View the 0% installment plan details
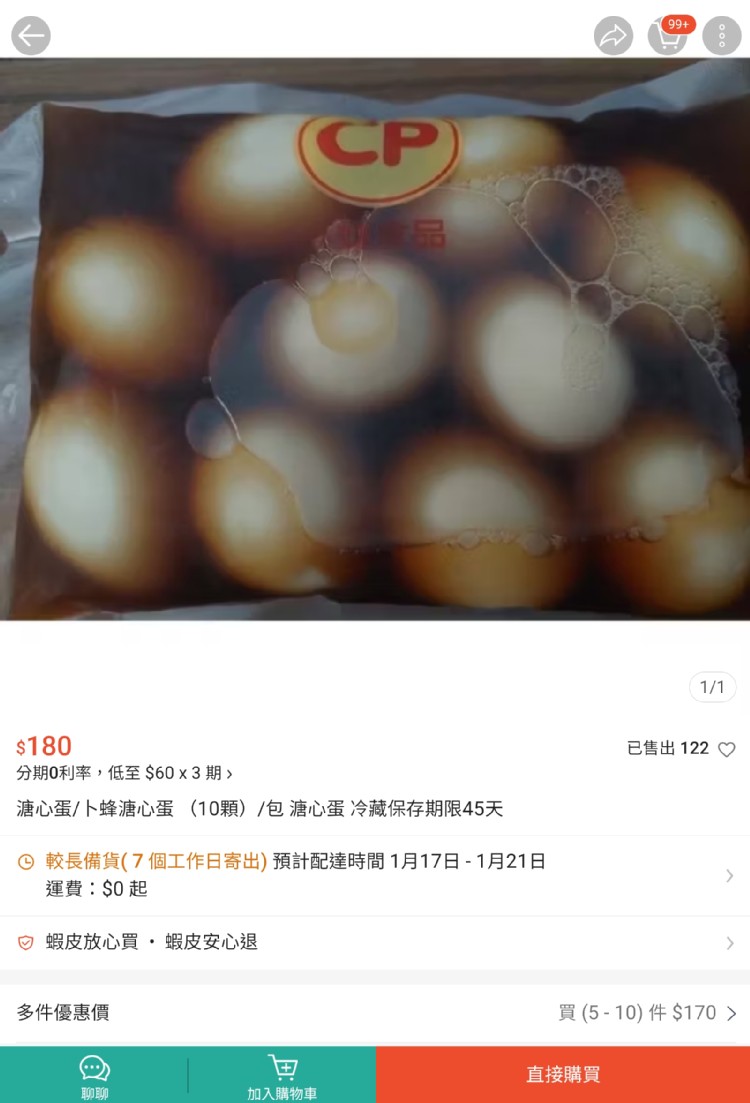Viewport: 750px width, 1103px height. tap(125, 773)
